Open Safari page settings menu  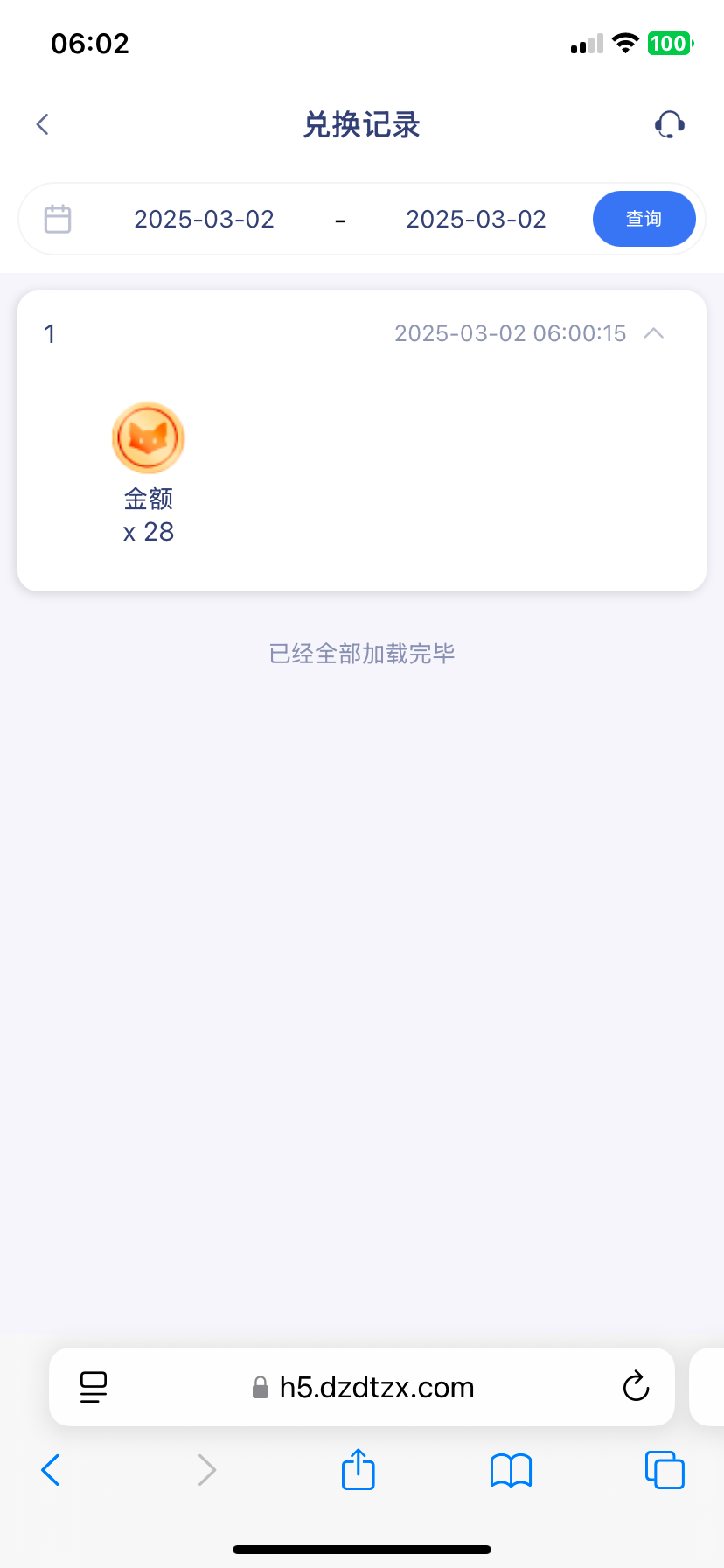pyautogui.click(x=94, y=1387)
